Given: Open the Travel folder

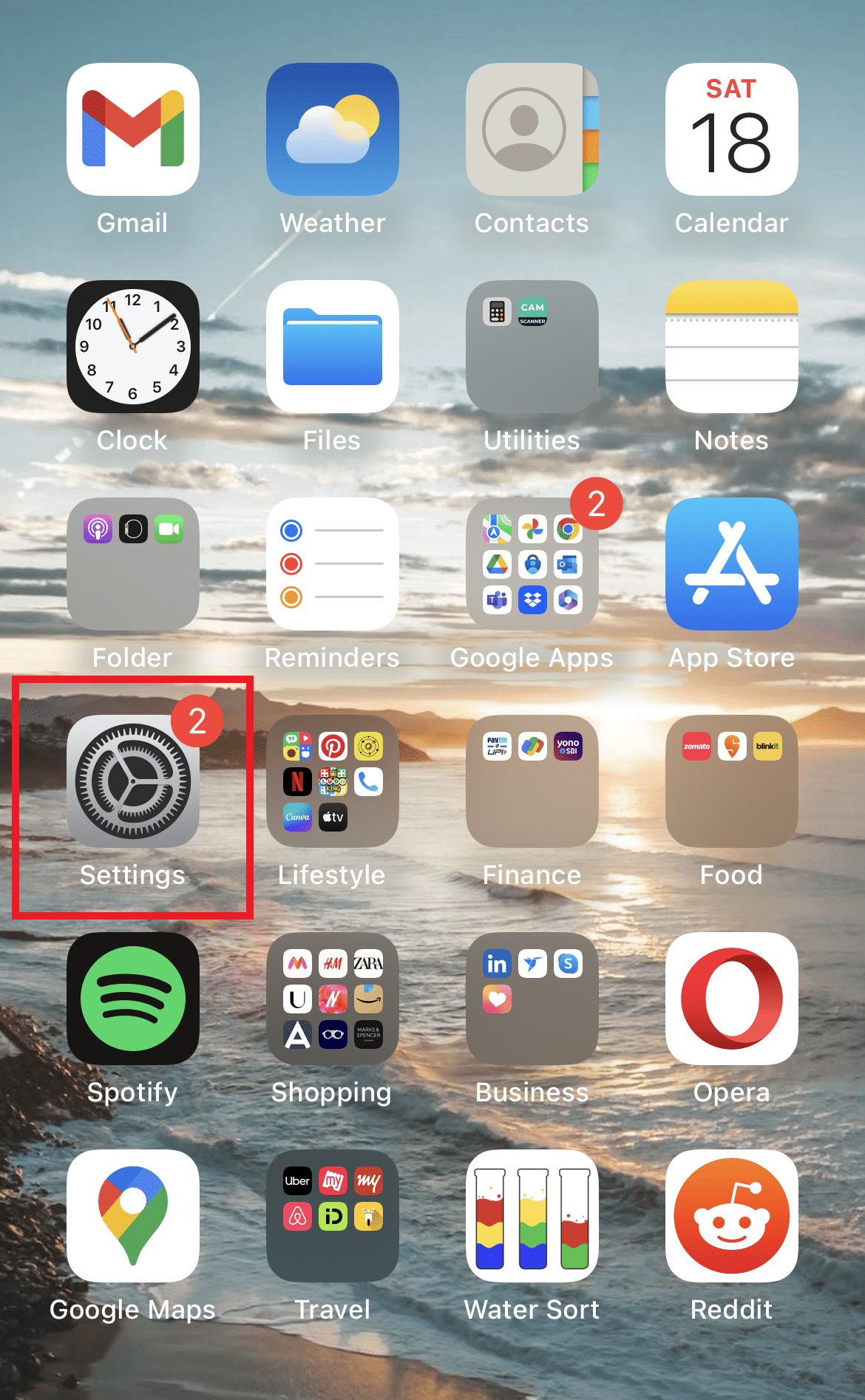Looking at the screenshot, I should (x=332, y=1216).
